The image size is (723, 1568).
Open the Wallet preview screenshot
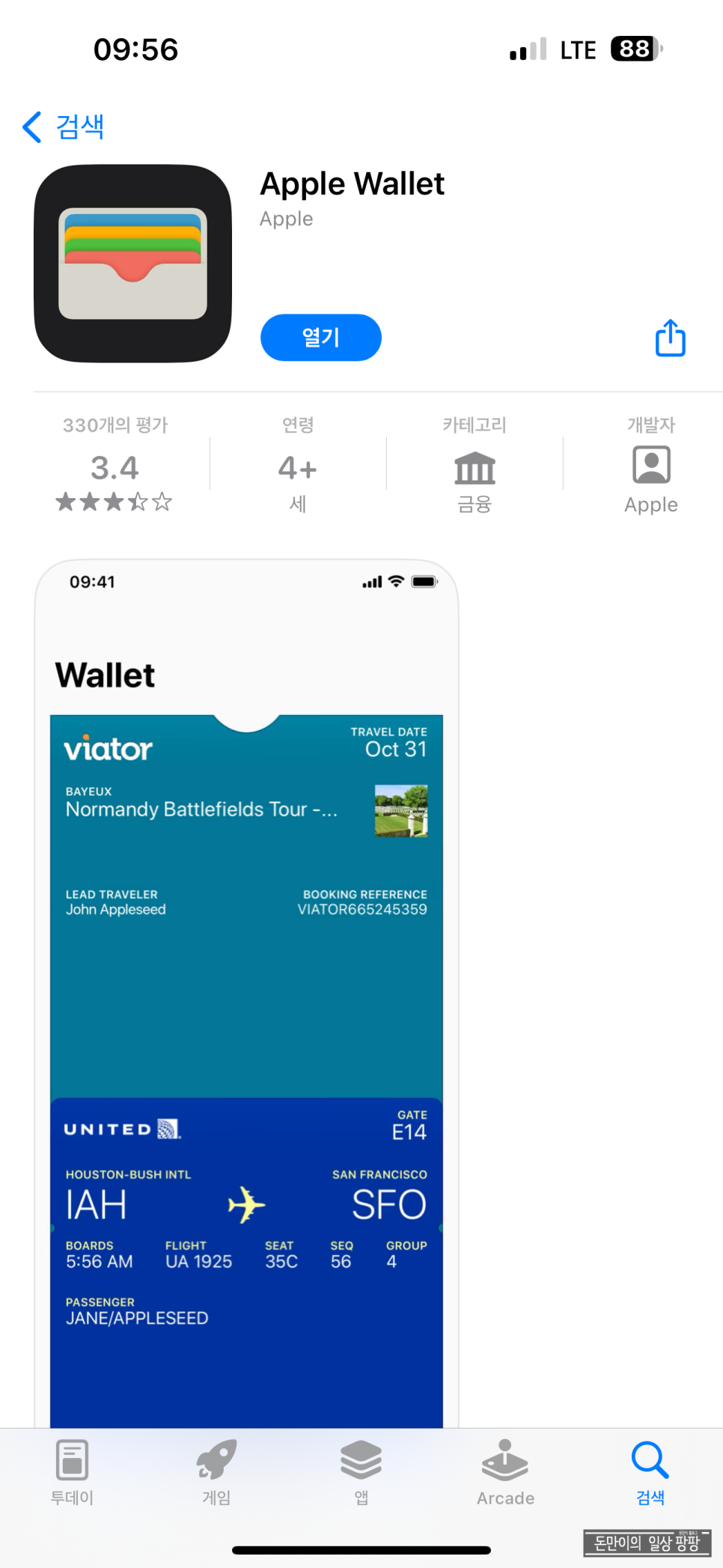point(246,993)
